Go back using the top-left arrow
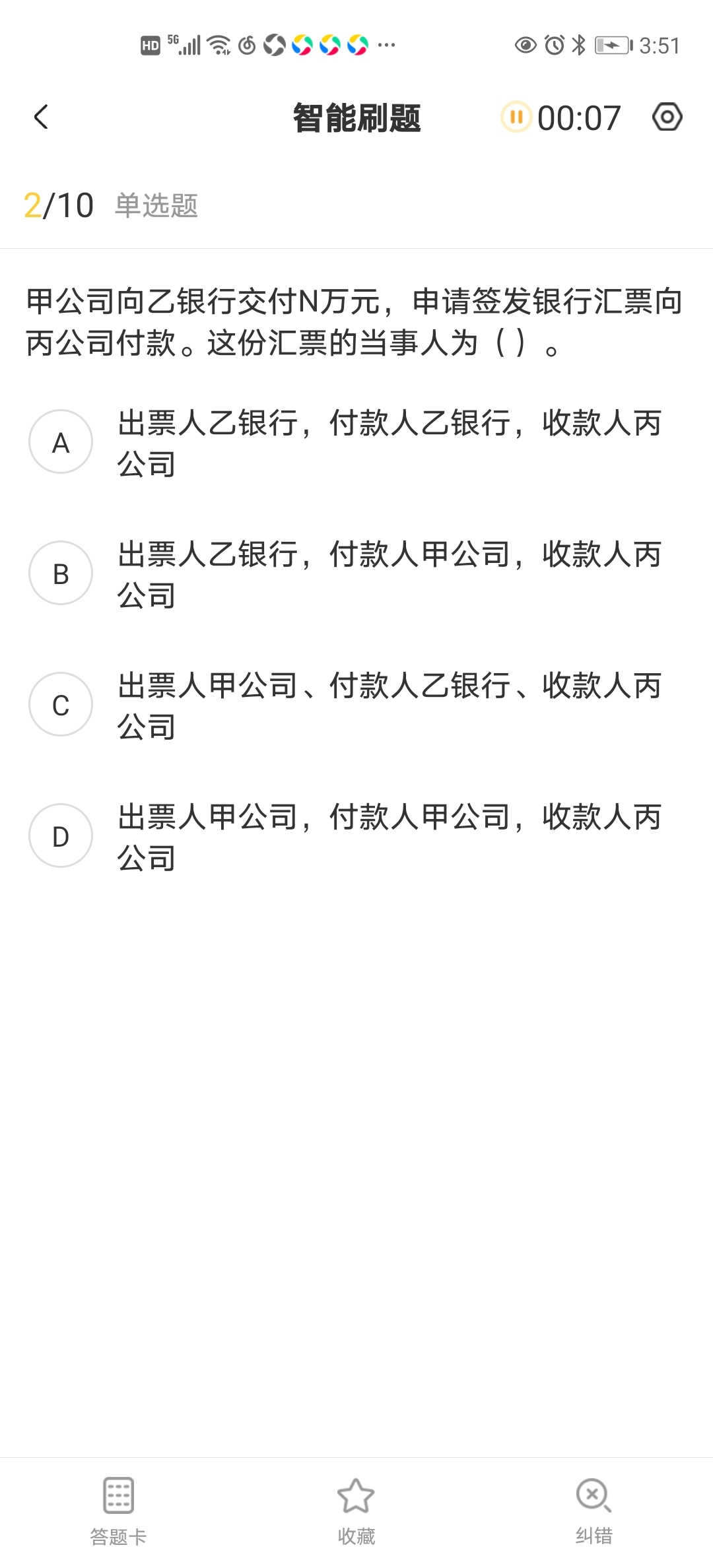The height and width of the screenshot is (1568, 713). 41,117
